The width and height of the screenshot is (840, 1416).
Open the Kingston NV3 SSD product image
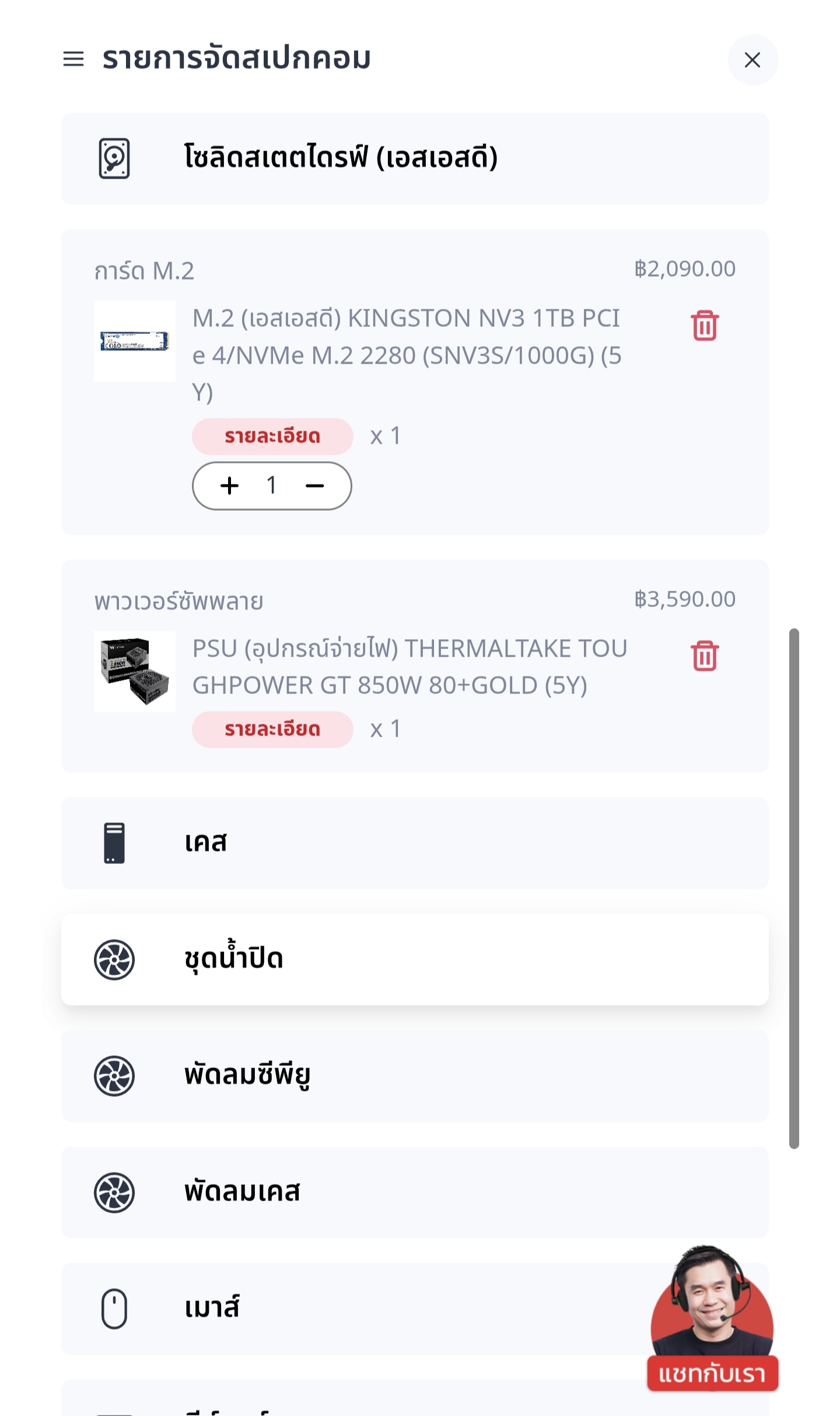point(135,341)
